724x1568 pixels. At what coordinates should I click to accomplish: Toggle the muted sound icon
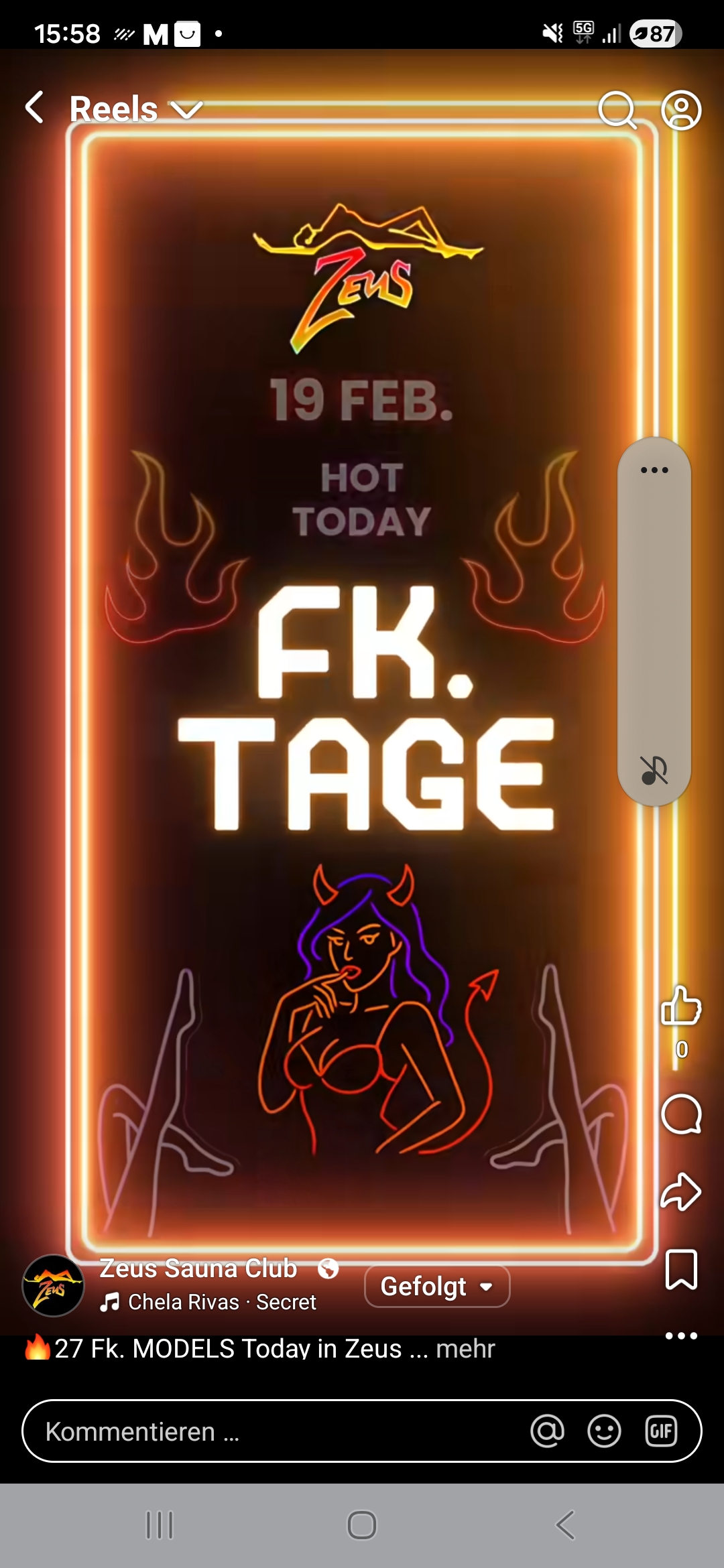[654, 770]
